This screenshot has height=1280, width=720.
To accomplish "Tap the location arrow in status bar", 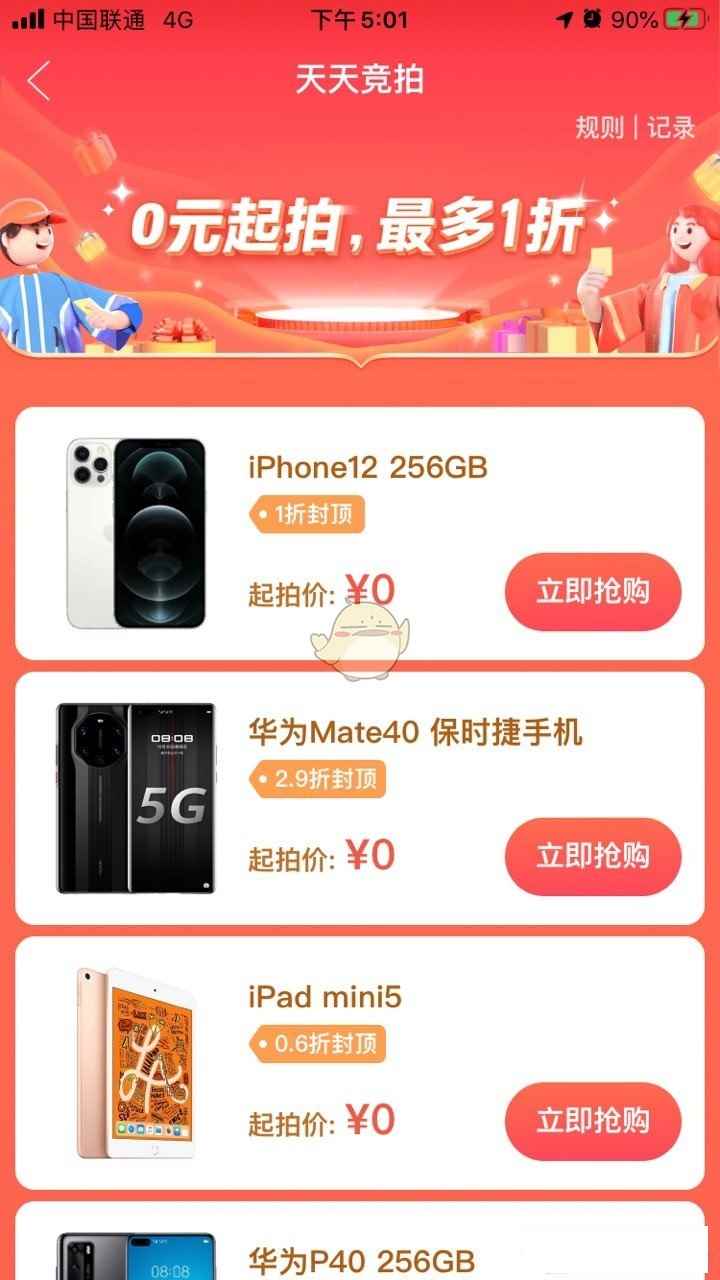I will (565, 17).
